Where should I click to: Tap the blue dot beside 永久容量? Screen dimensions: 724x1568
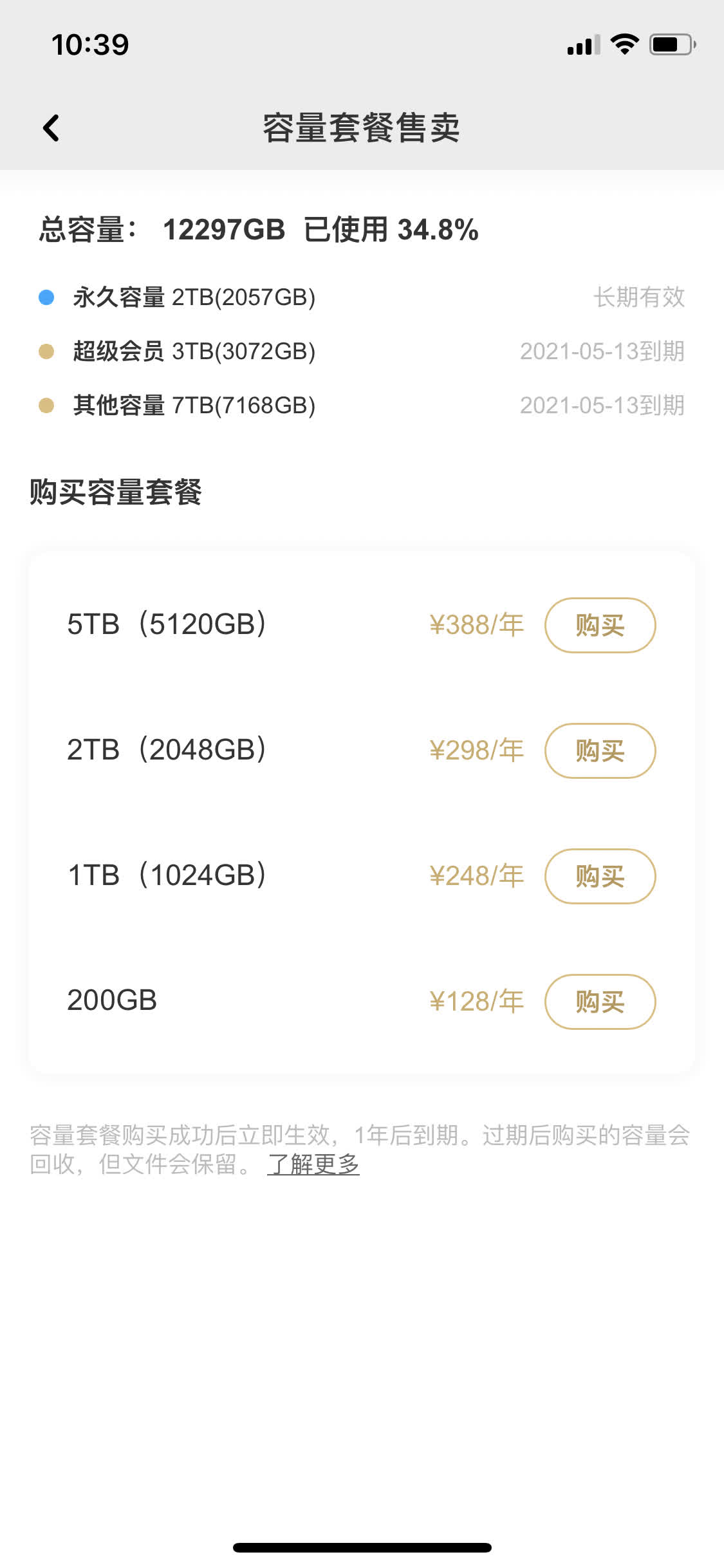pos(45,297)
